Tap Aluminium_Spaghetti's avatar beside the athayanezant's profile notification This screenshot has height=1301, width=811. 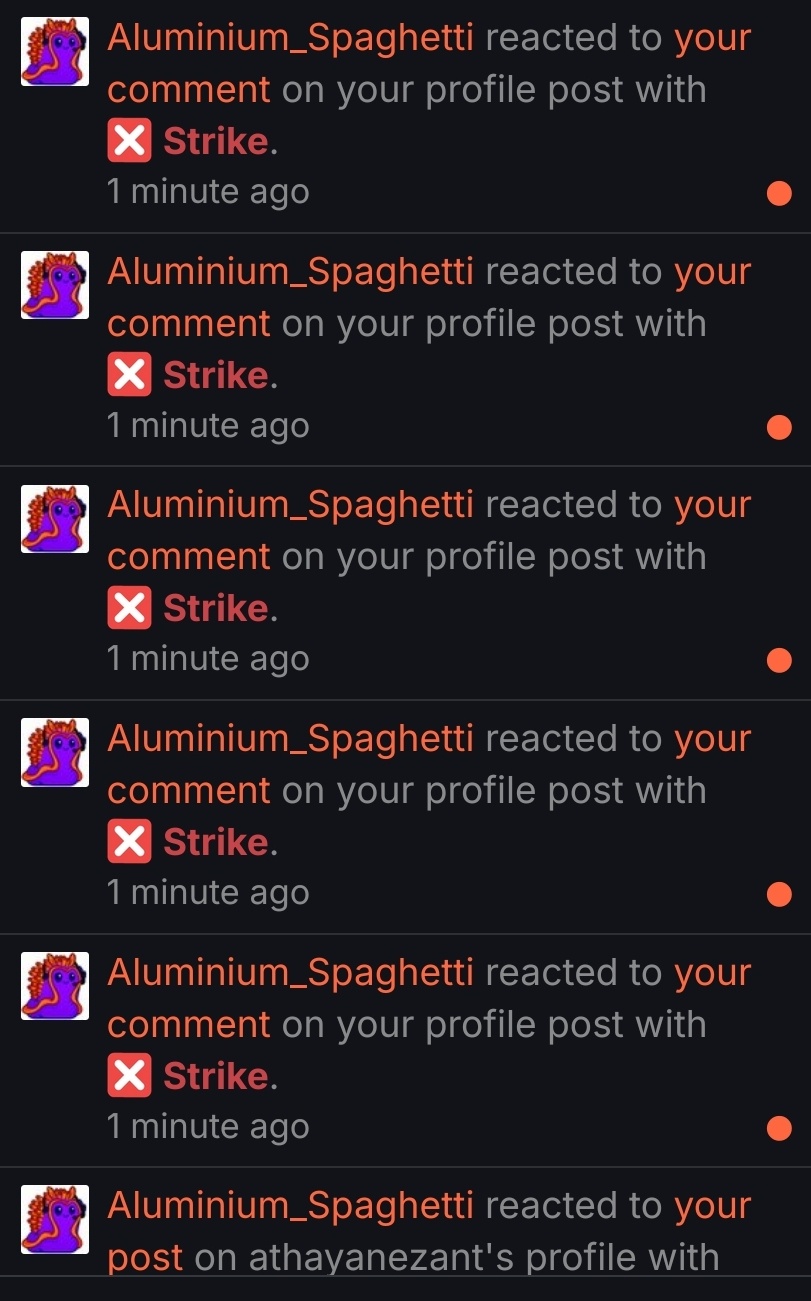point(55,1219)
